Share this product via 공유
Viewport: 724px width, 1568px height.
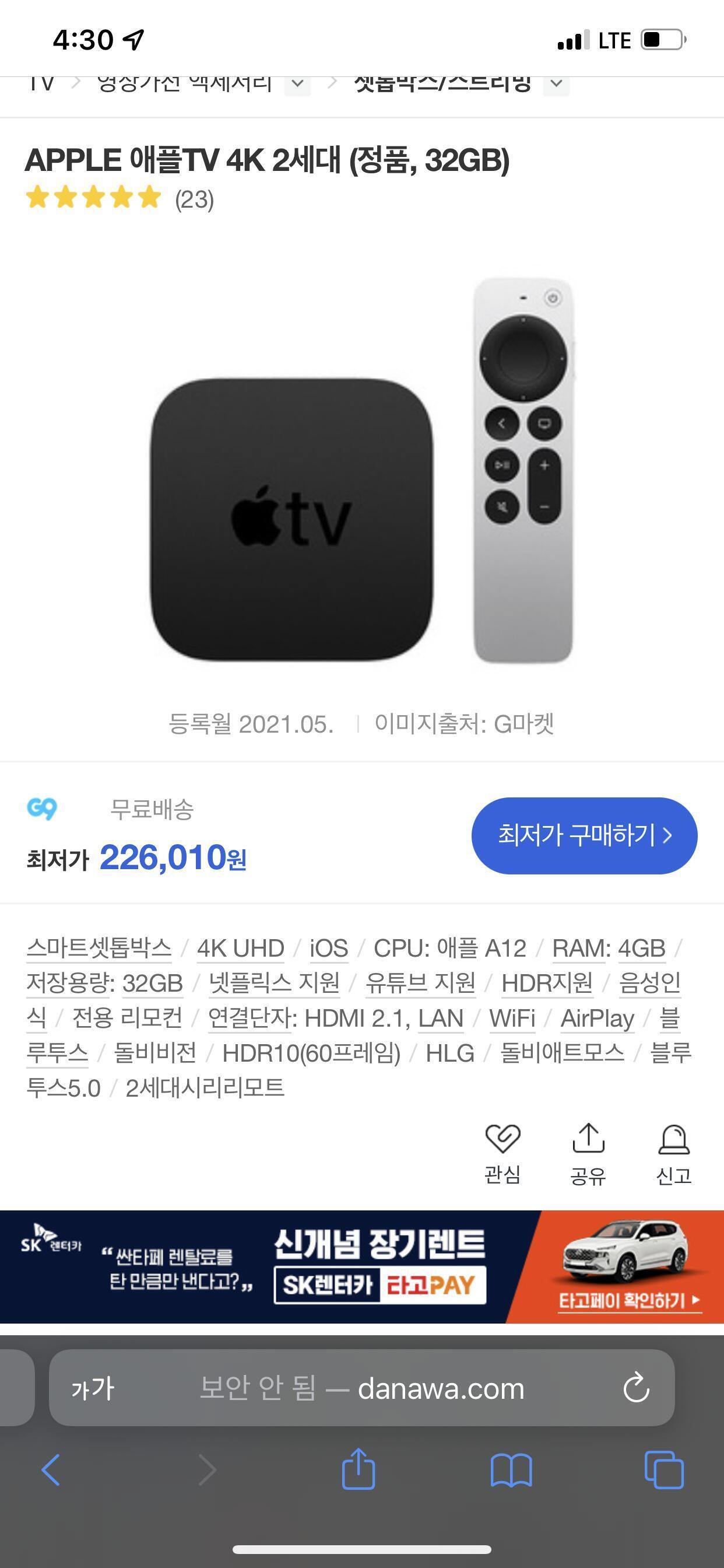click(x=588, y=1153)
